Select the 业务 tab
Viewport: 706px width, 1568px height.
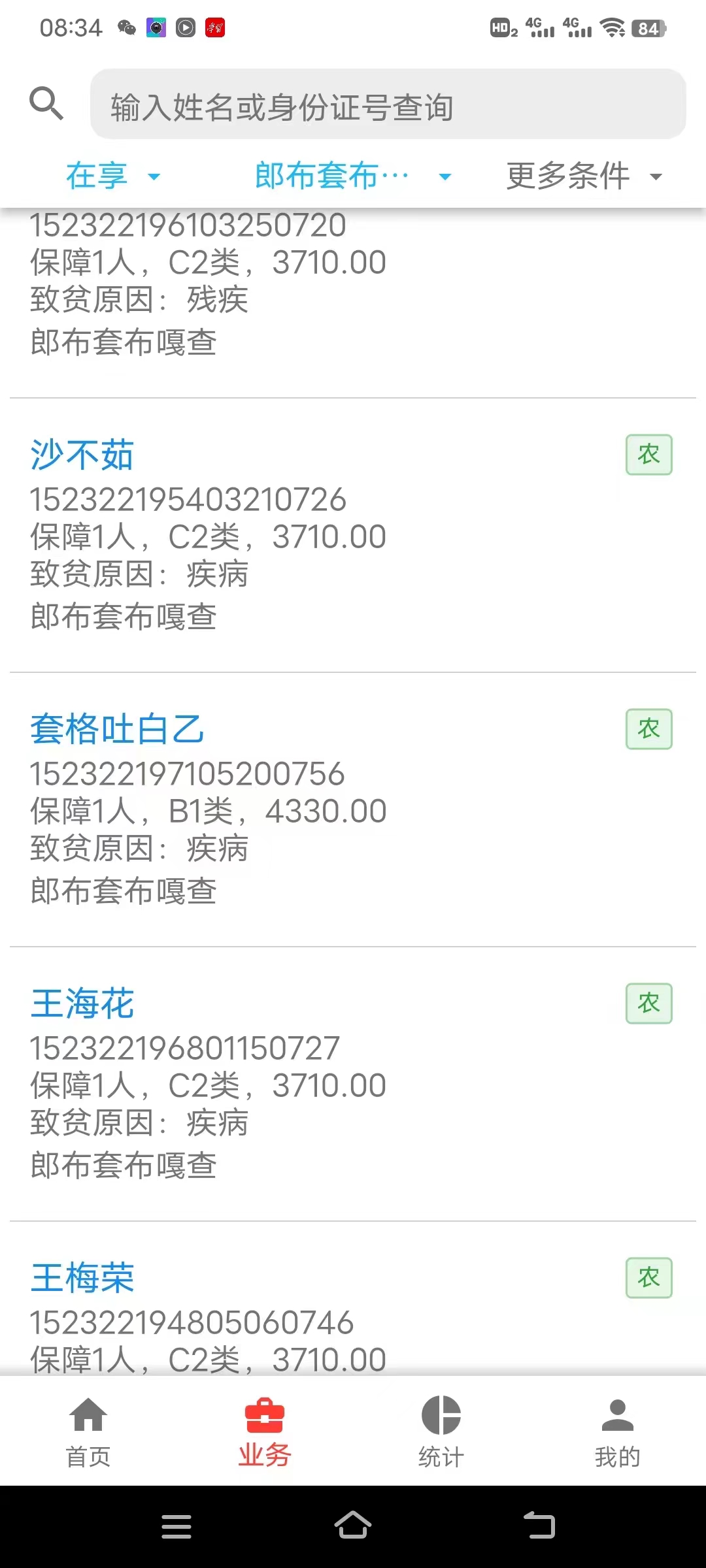(x=265, y=1431)
